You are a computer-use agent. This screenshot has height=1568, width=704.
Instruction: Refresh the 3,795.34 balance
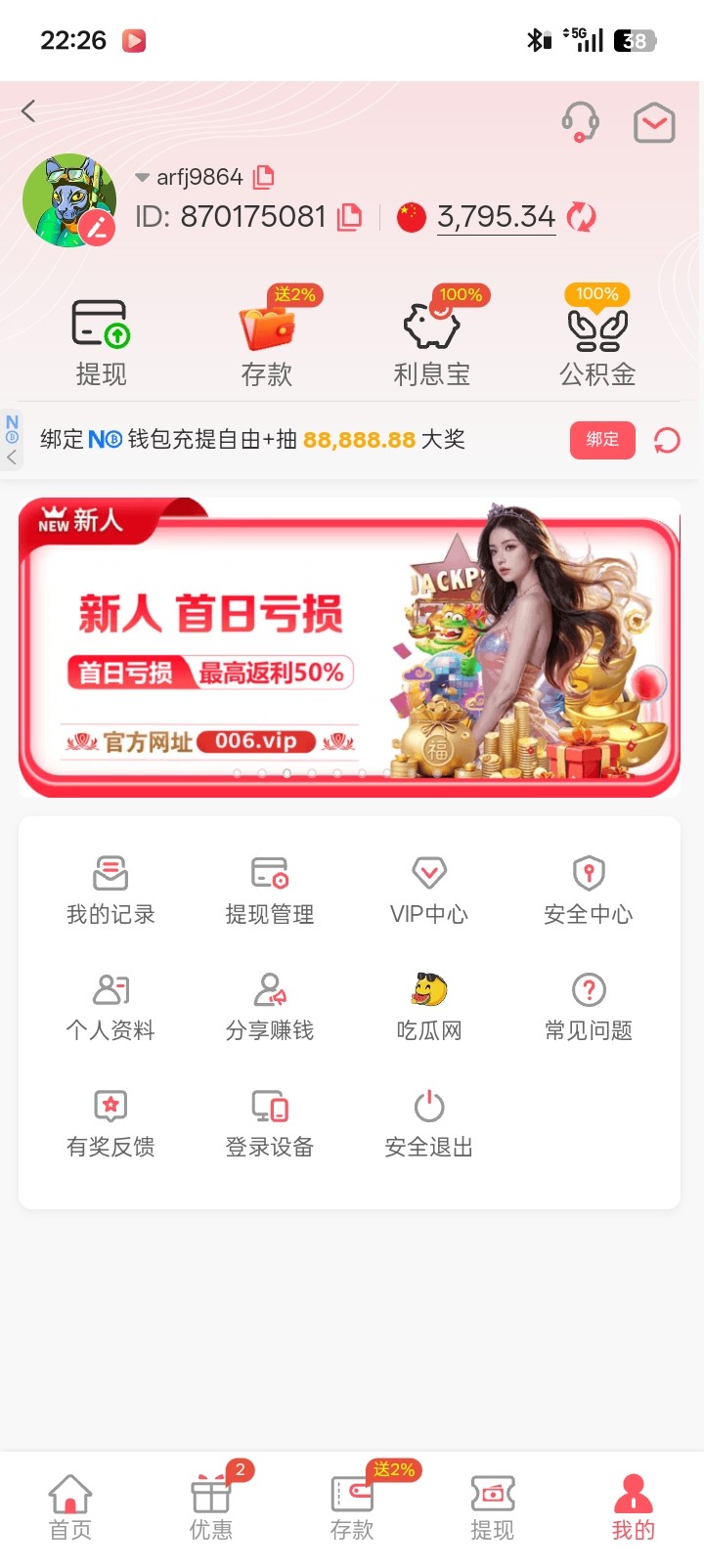(582, 217)
